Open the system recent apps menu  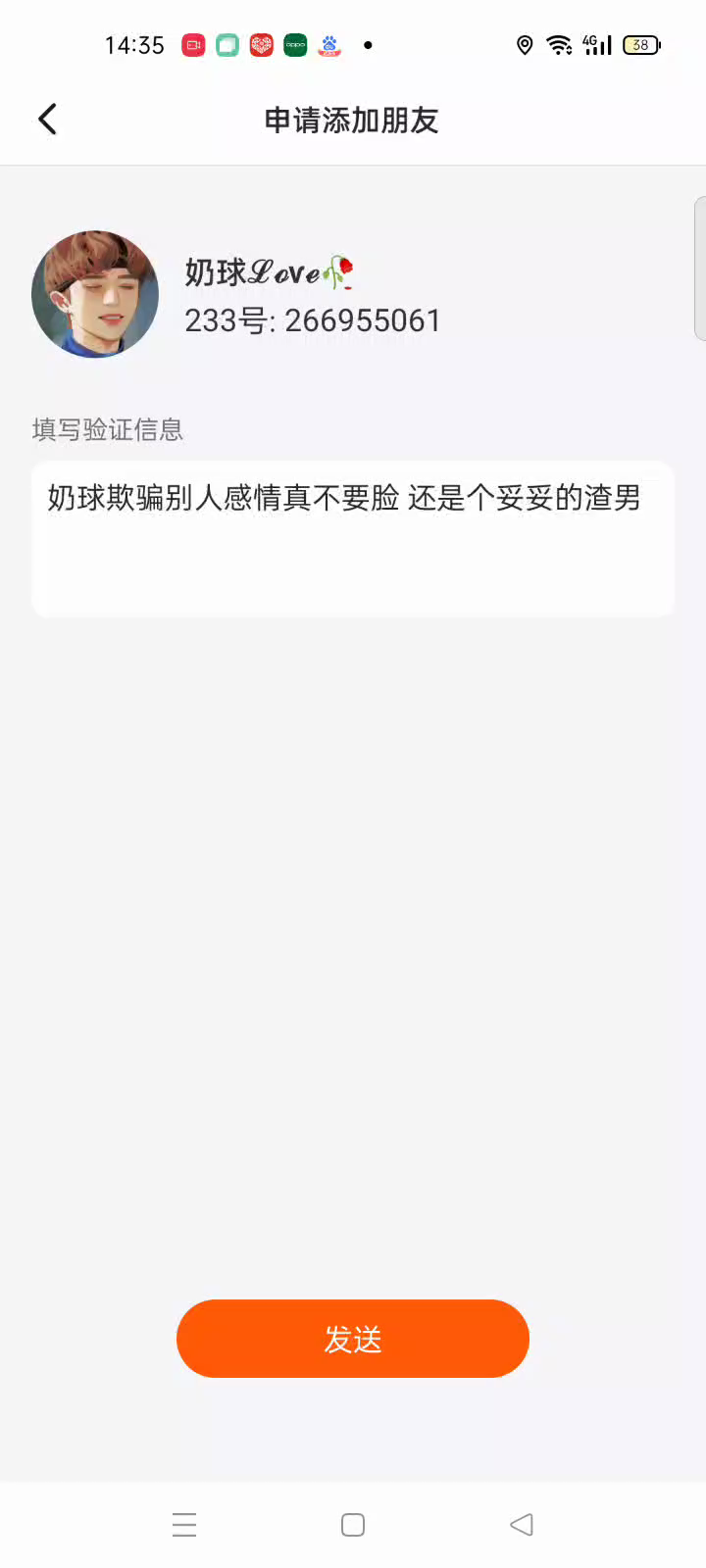point(184,1525)
